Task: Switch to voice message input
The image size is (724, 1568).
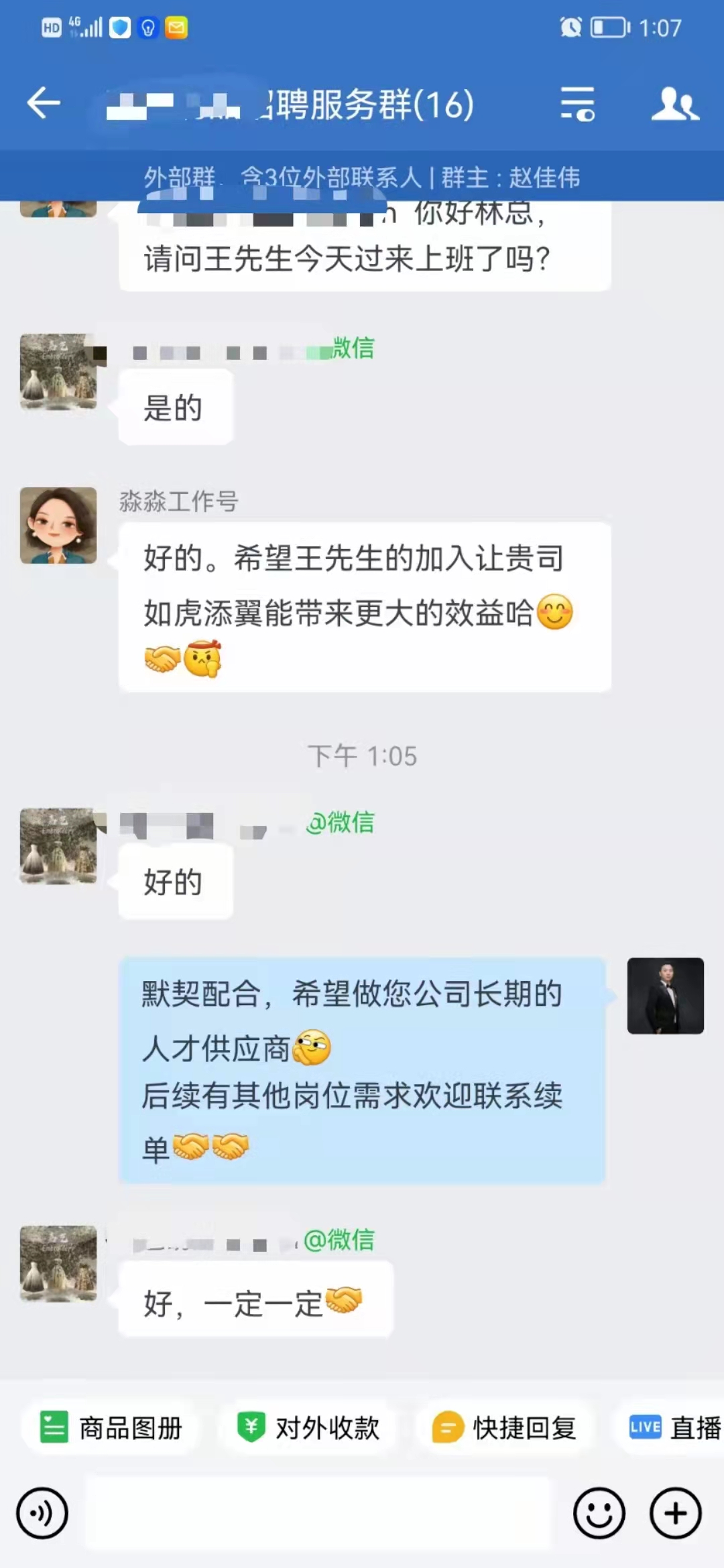Action: [42, 1514]
